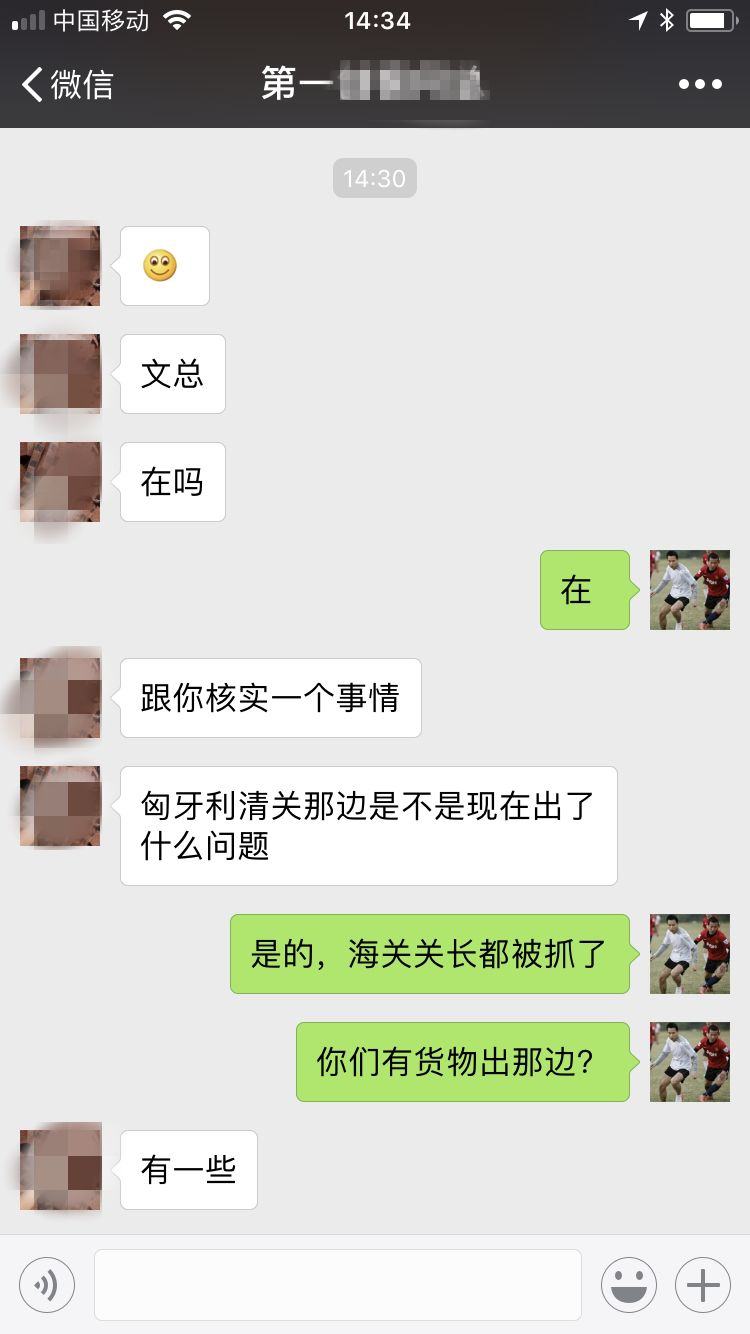Open the emoji sticker panel
Viewport: 750px width, 1334px height.
coord(629,1284)
